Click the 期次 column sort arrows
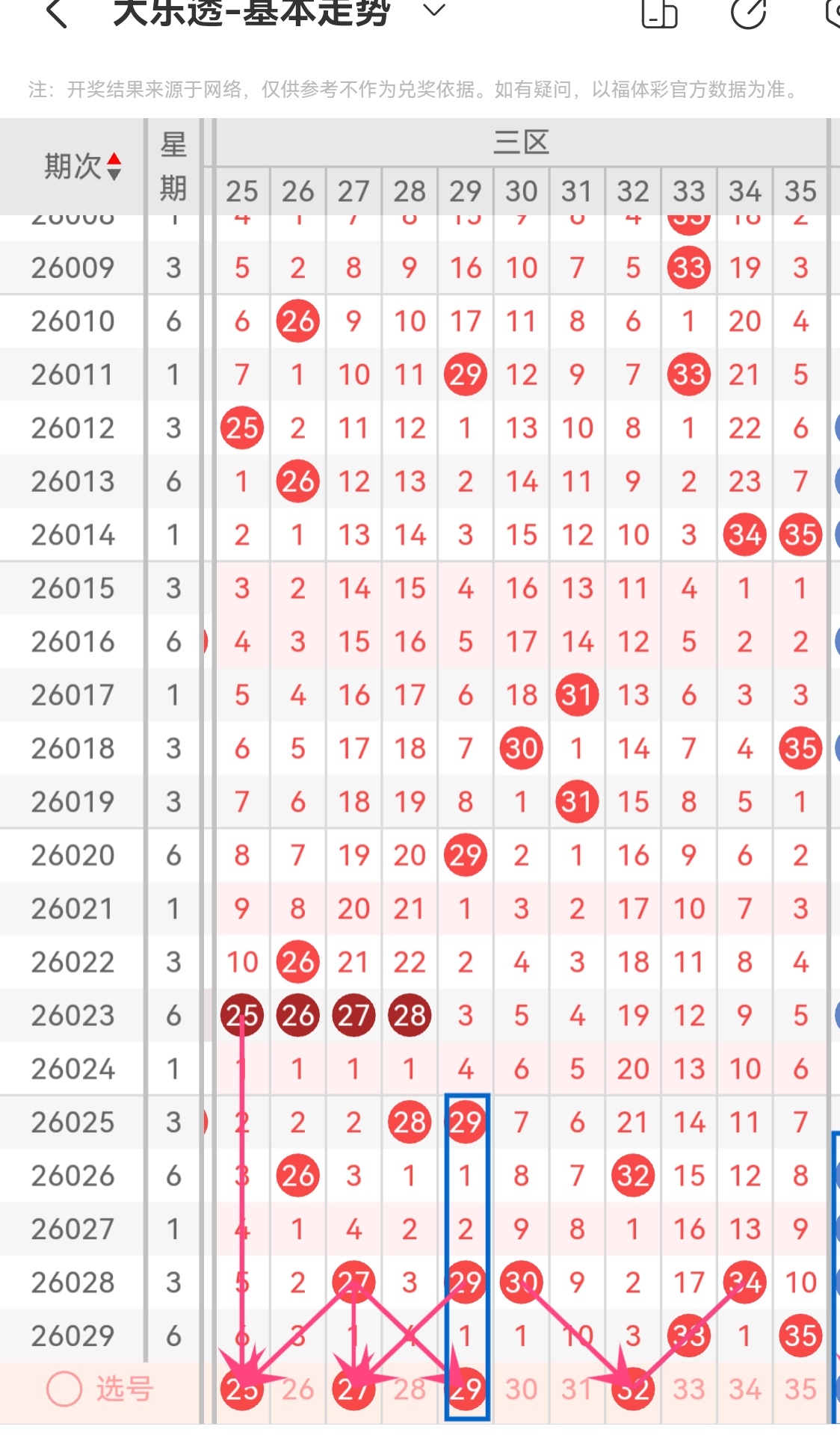 pyautogui.click(x=114, y=166)
